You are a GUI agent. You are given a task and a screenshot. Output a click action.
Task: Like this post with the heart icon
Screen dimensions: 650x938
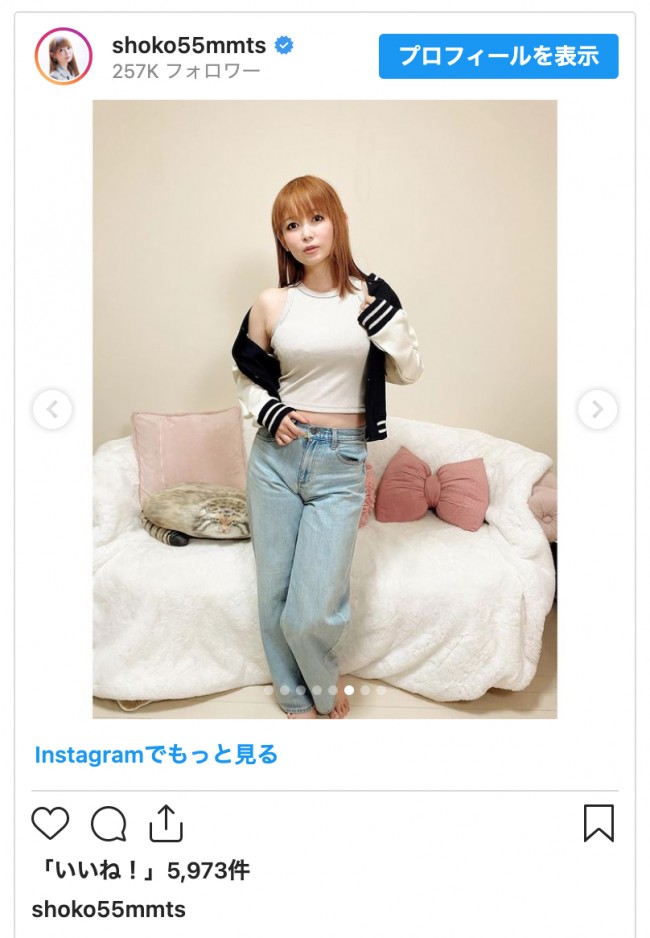click(x=50, y=824)
